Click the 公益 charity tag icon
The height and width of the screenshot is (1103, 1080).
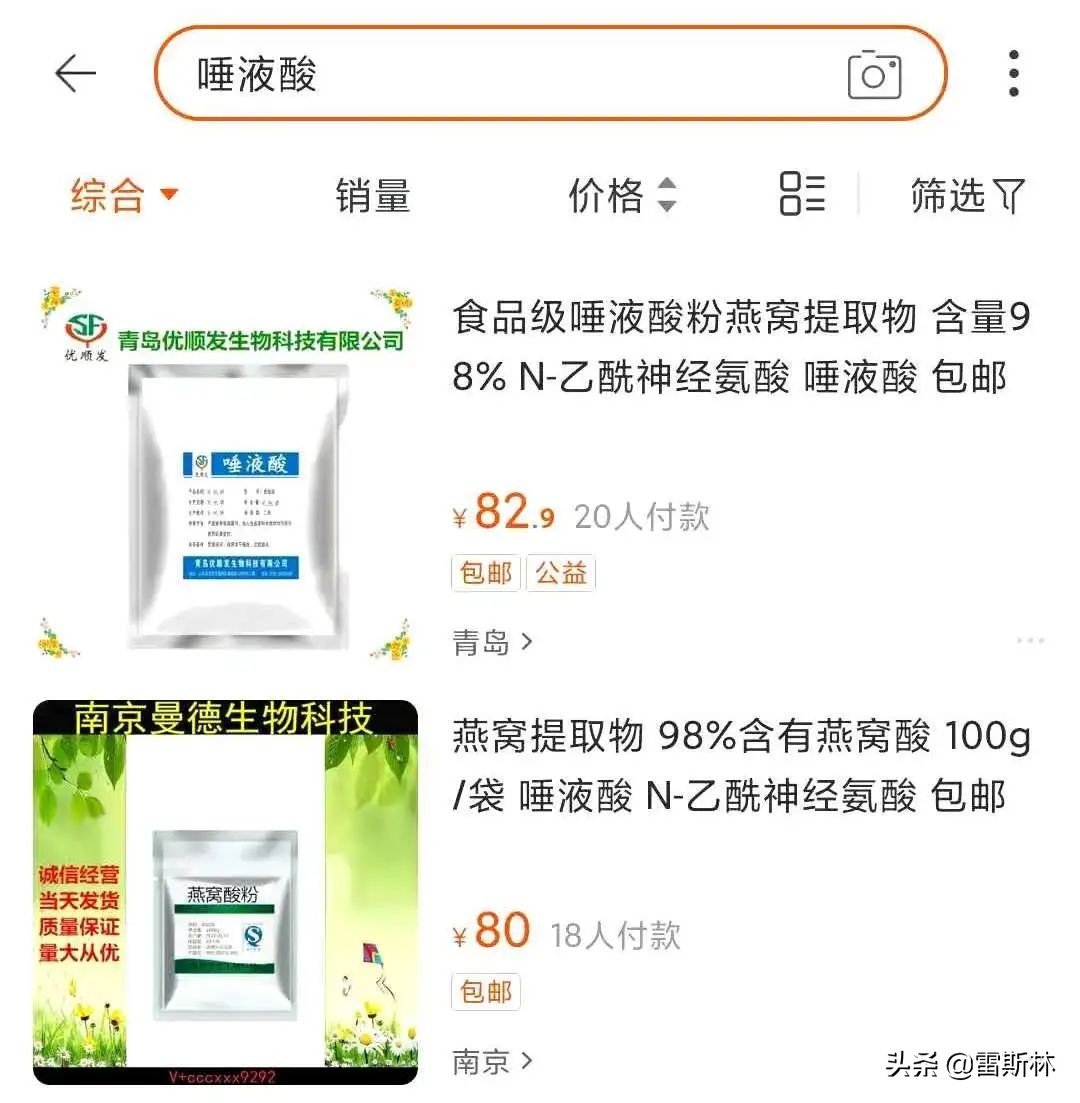click(561, 573)
